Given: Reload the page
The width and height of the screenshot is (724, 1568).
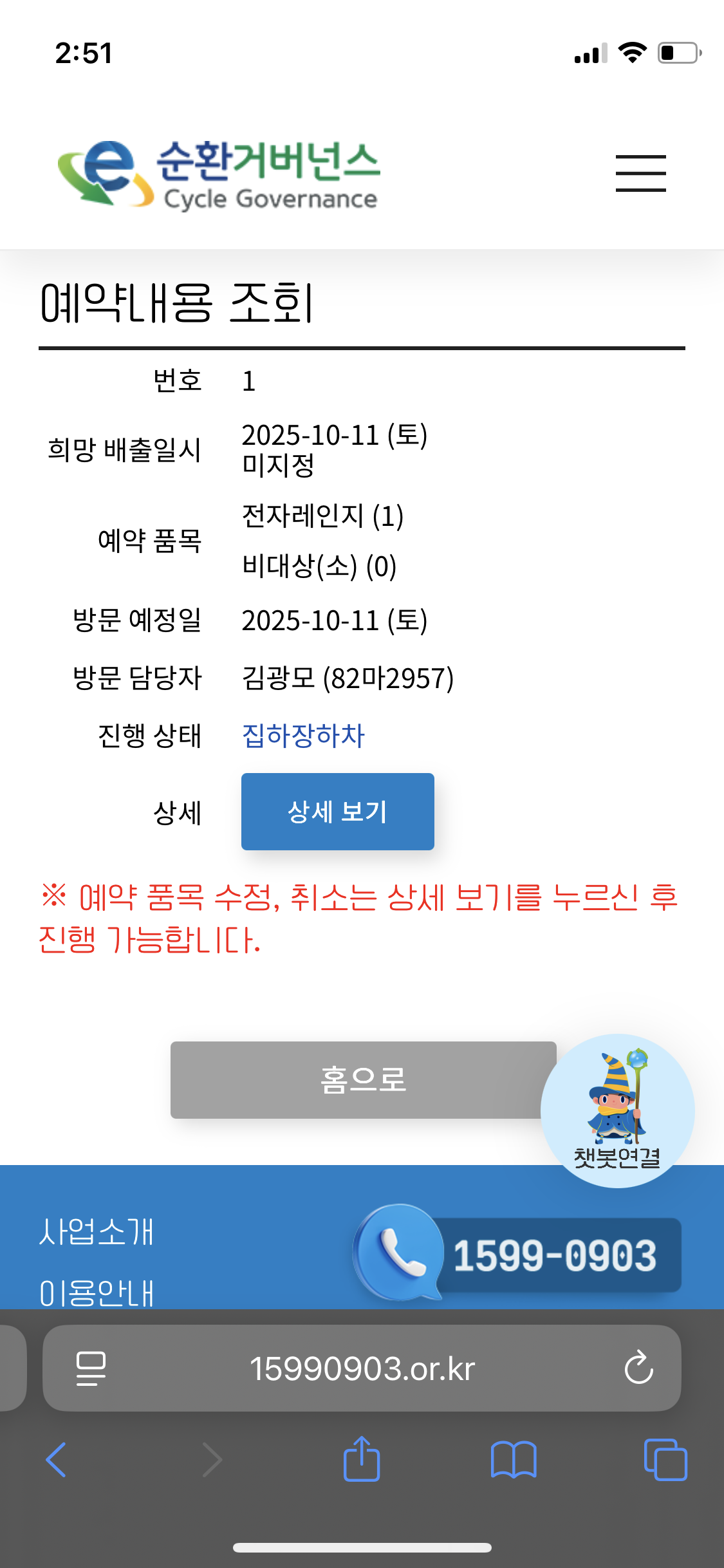Looking at the screenshot, I should click(x=638, y=1367).
